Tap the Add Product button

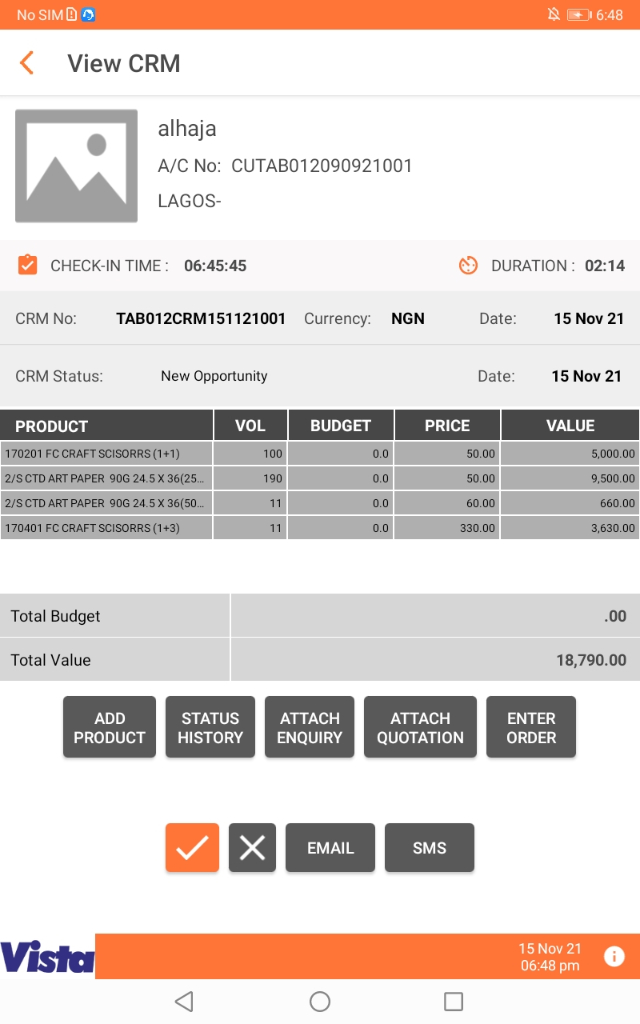[110, 728]
